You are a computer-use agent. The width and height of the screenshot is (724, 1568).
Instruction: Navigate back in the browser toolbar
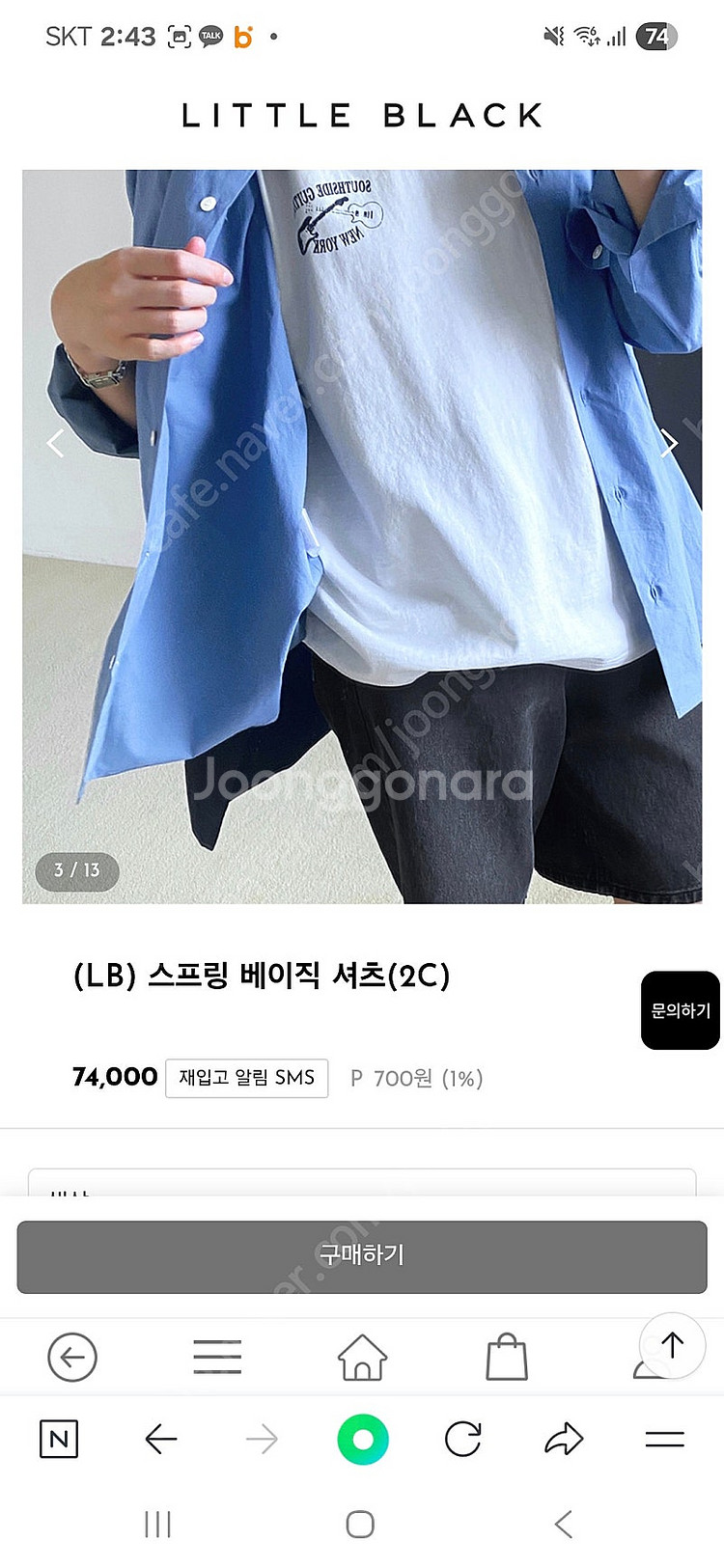pos(160,1440)
